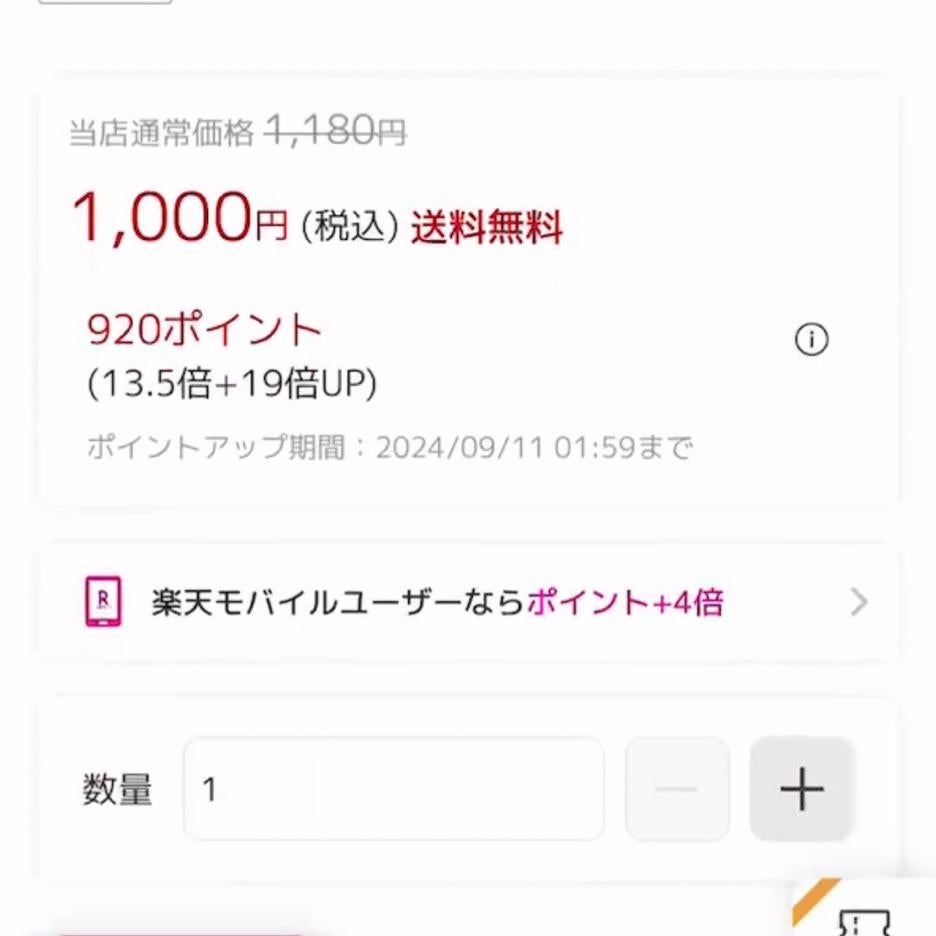
Task: Decrease quantity with the minus button
Action: [x=677, y=790]
